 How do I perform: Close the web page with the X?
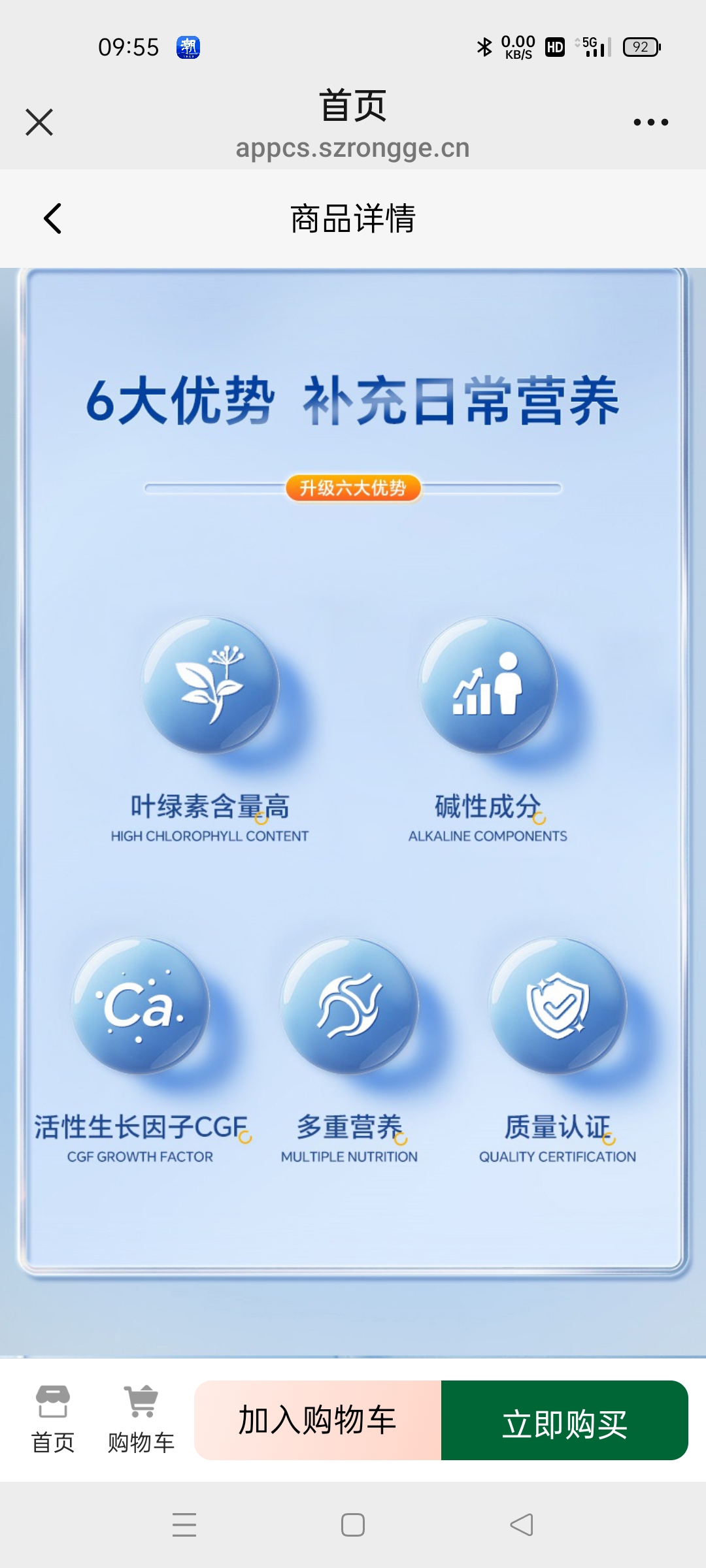39,122
